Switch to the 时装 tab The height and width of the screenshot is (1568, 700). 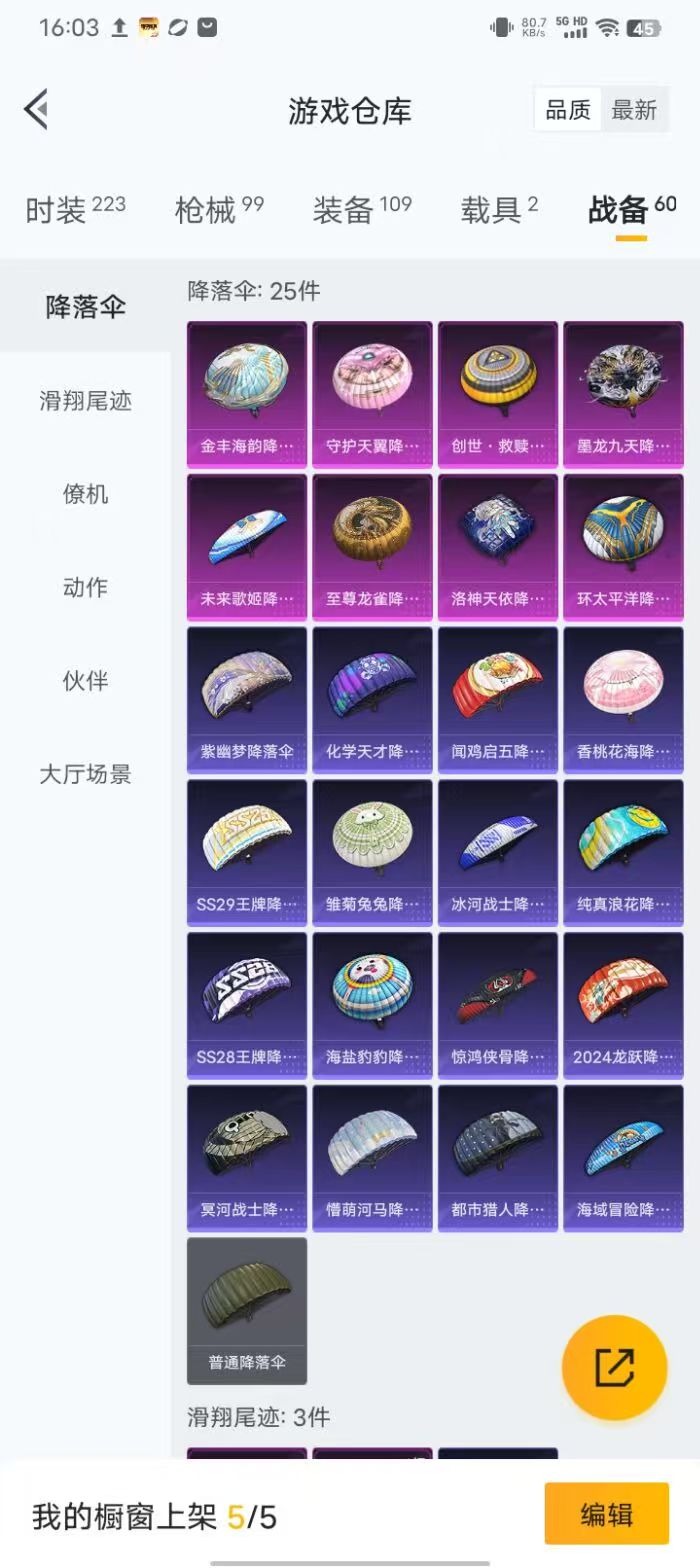click(x=75, y=210)
